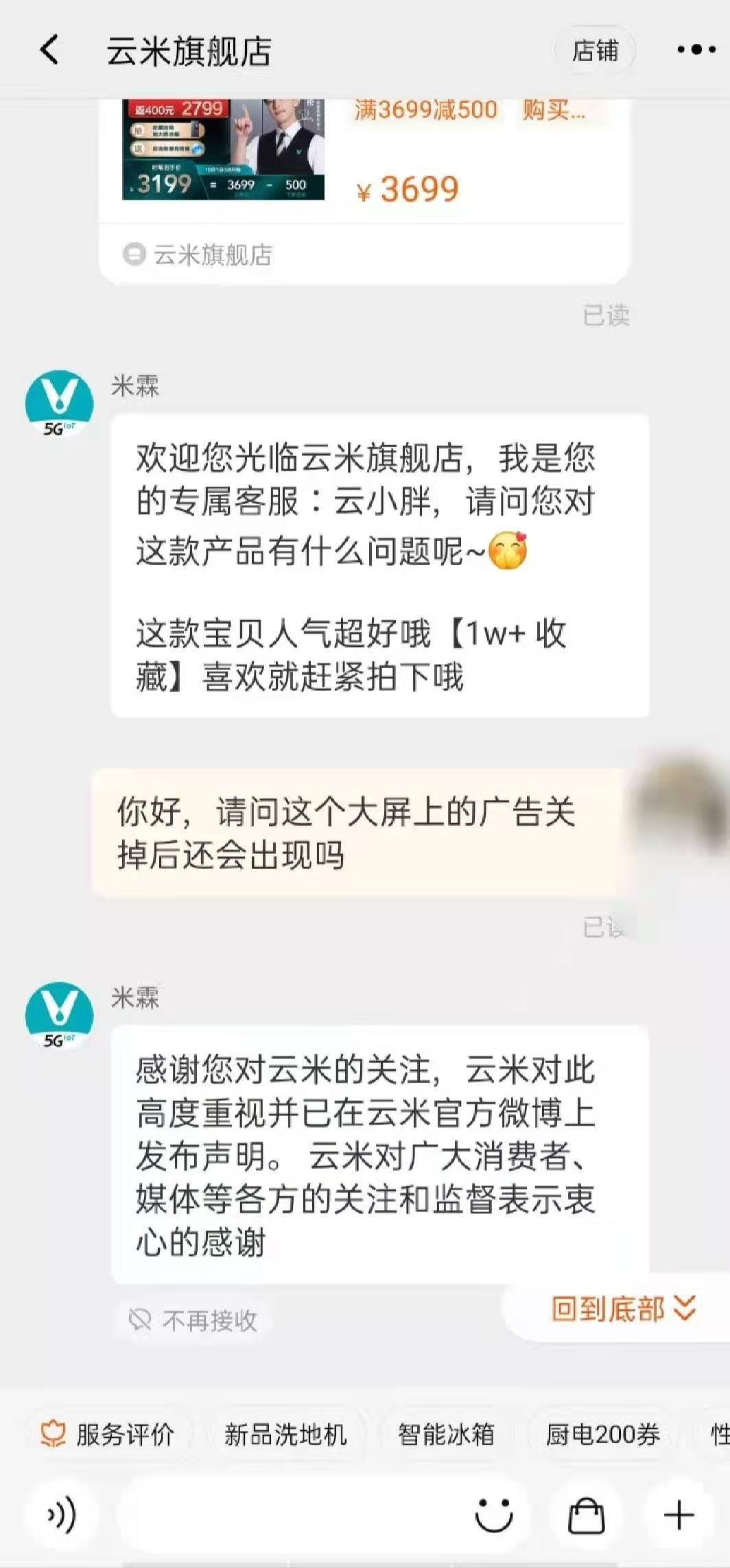
Task: Open the shopping bag icon
Action: pos(586,1514)
